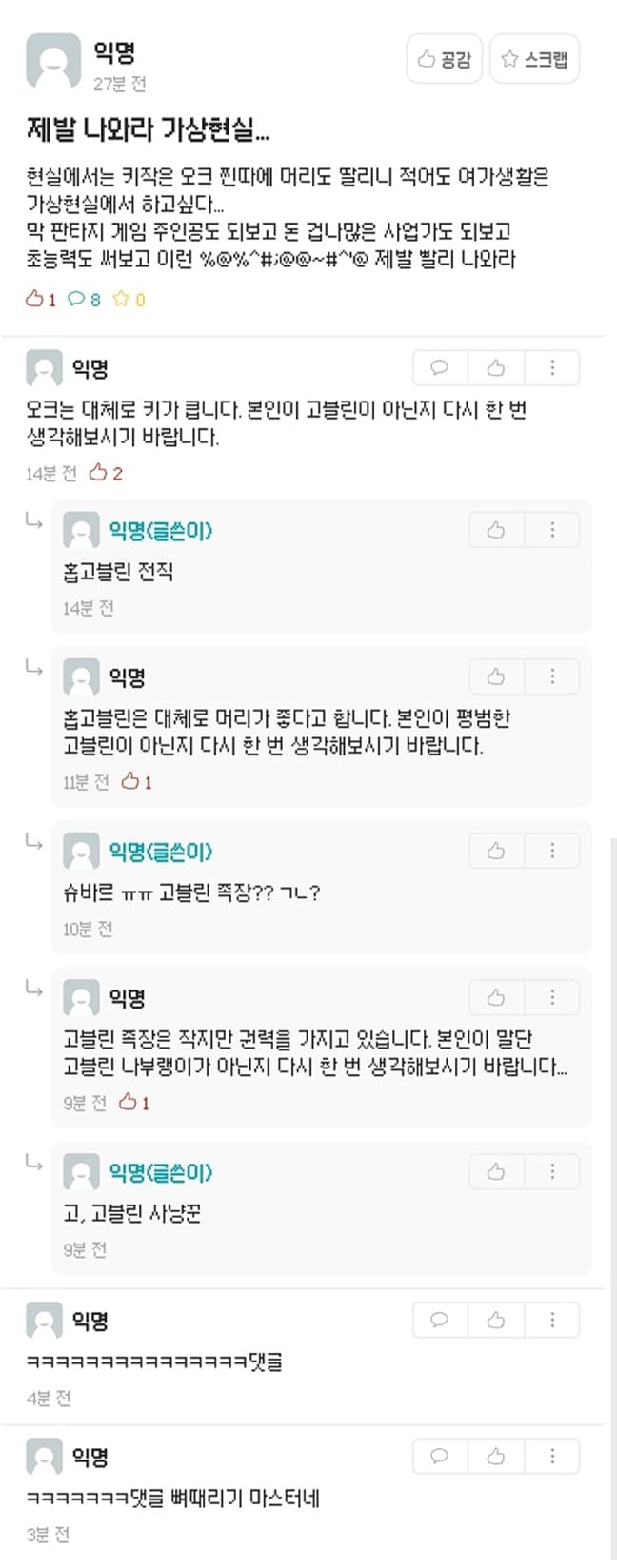Reply to the comment ending with 댓글 from 4분 전
Image resolution: width=617 pixels, height=1568 pixels.
pyautogui.click(x=440, y=1320)
